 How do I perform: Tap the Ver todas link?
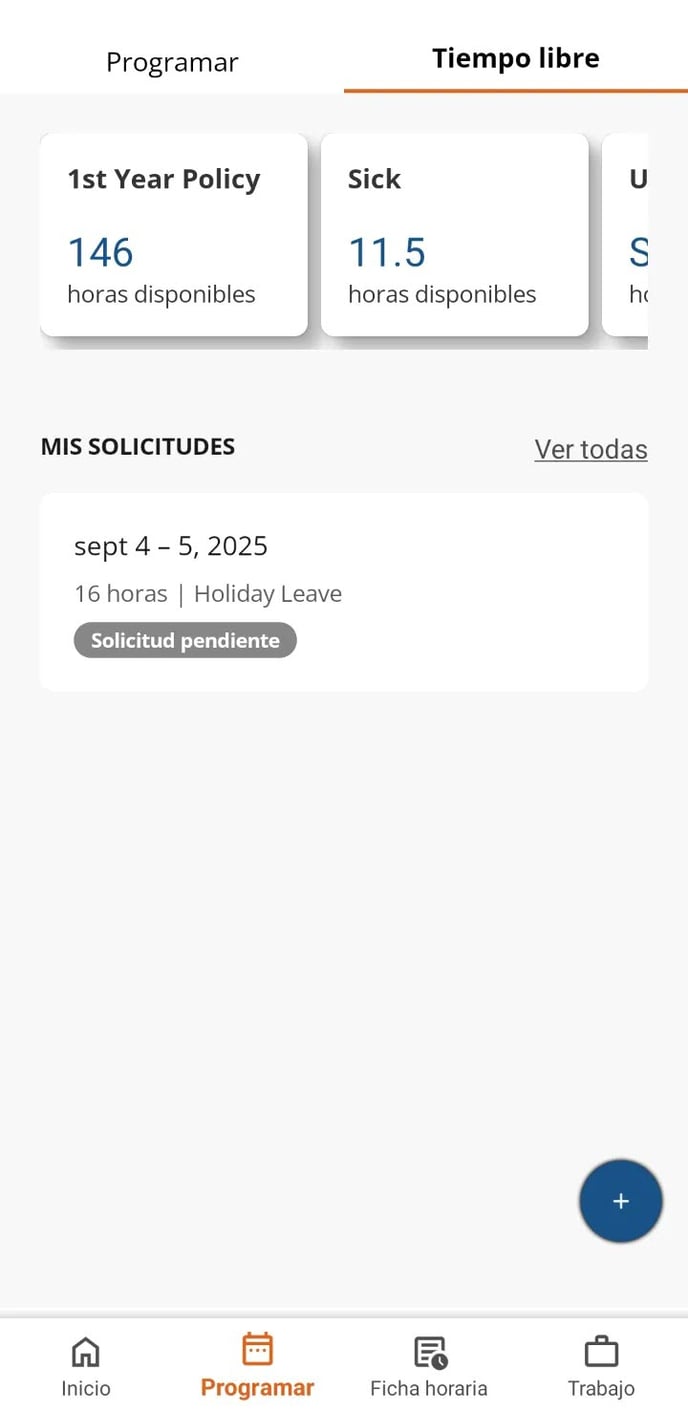point(590,450)
